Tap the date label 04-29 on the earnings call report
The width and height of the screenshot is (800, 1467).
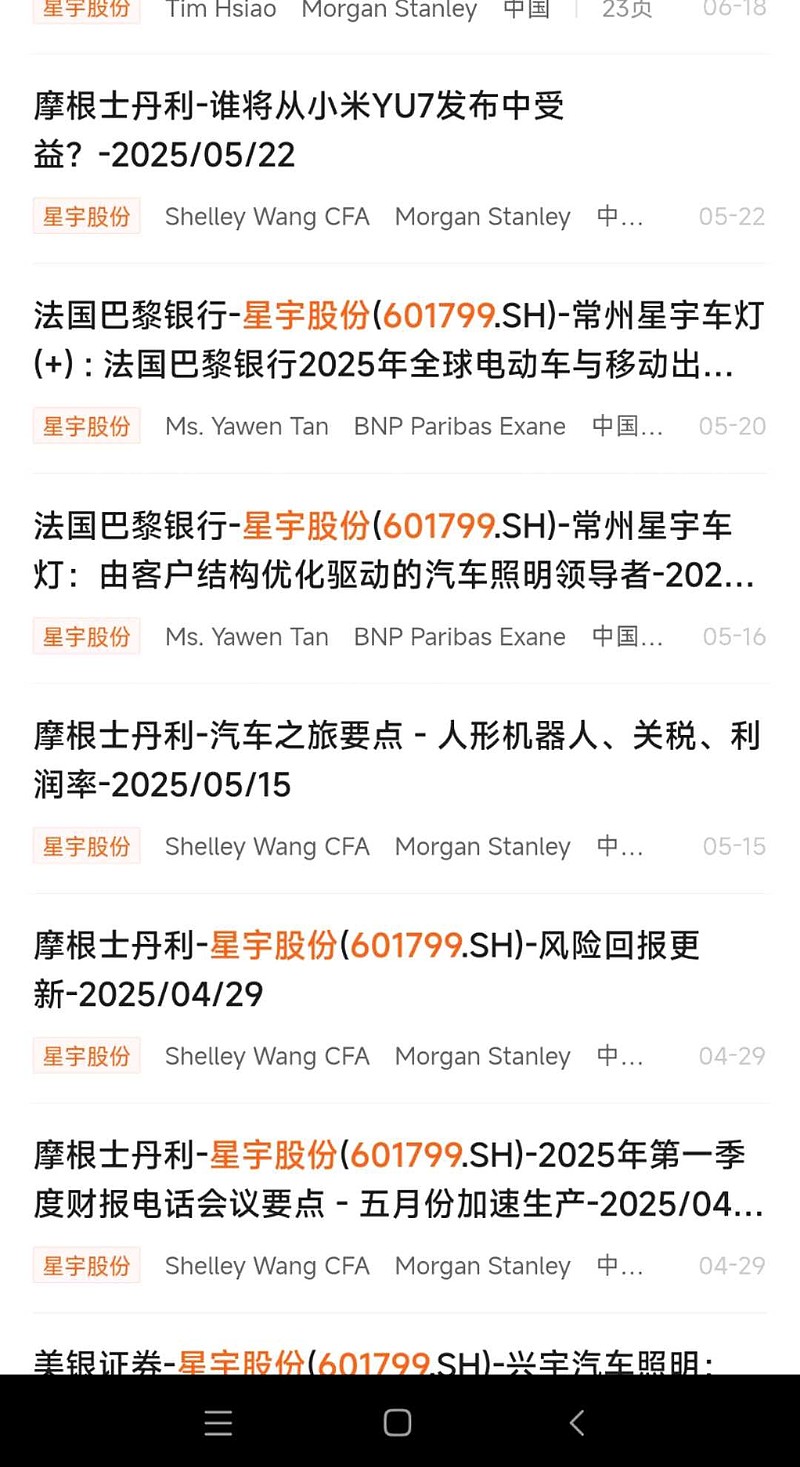coord(732,1265)
